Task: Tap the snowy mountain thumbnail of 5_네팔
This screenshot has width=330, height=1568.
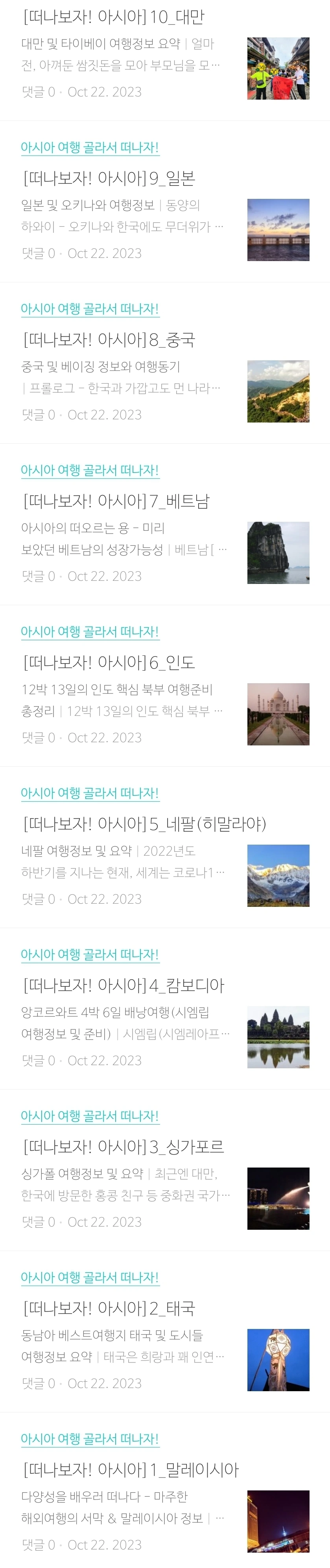Action: [x=278, y=875]
